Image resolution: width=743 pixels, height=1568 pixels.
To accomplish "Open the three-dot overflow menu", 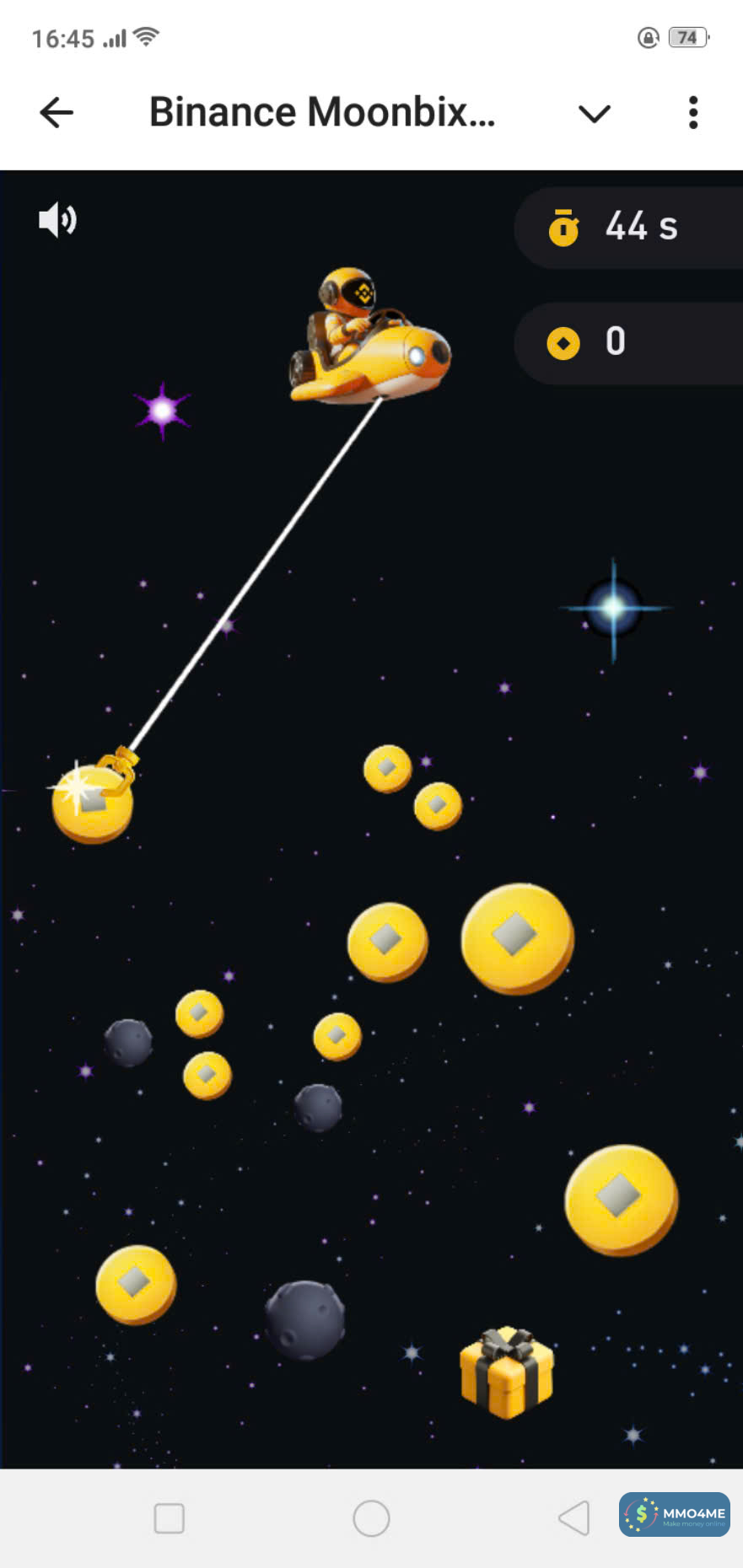I will pos(693,113).
